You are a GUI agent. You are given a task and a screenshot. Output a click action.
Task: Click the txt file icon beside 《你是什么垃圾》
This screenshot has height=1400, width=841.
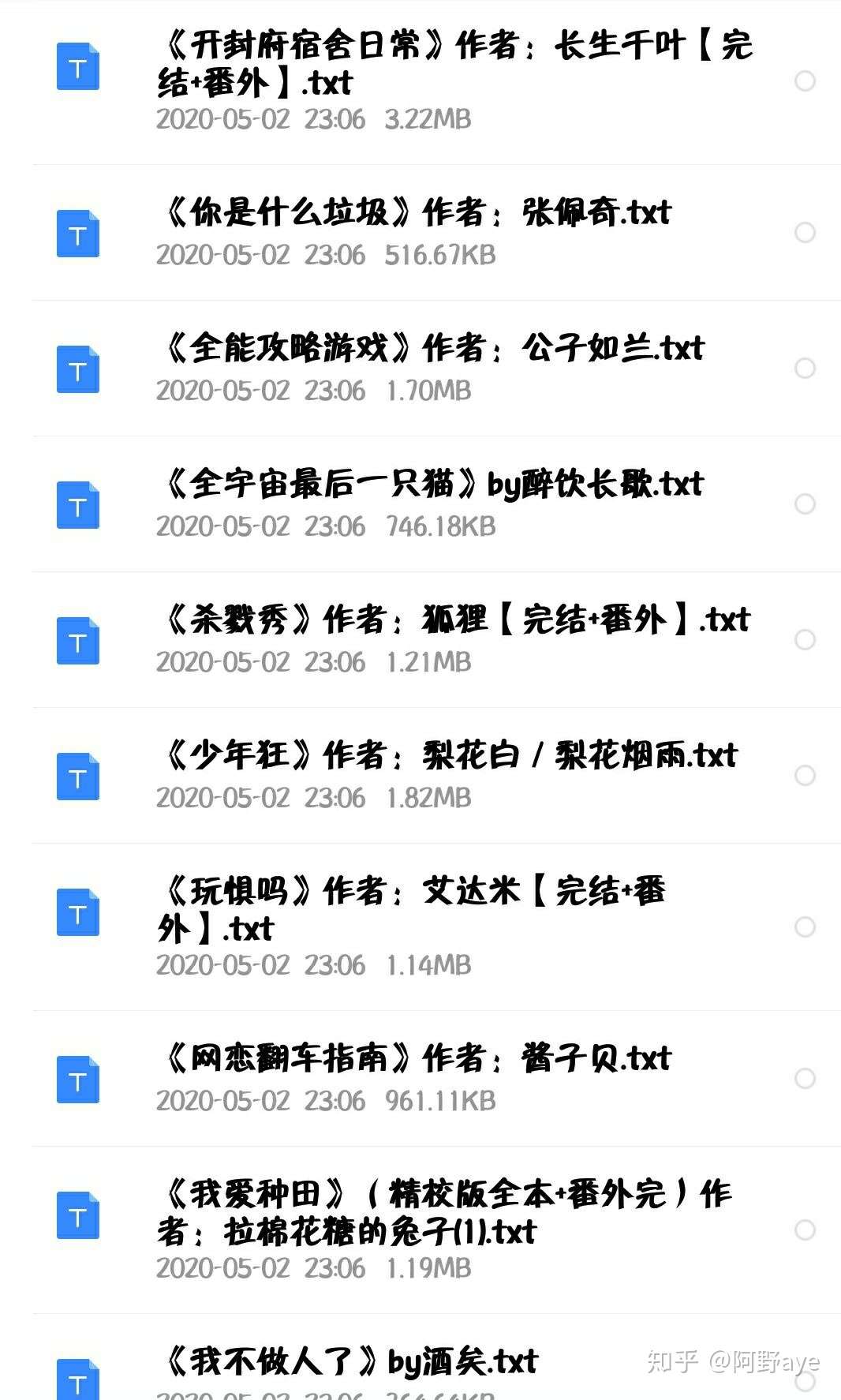coord(77,232)
